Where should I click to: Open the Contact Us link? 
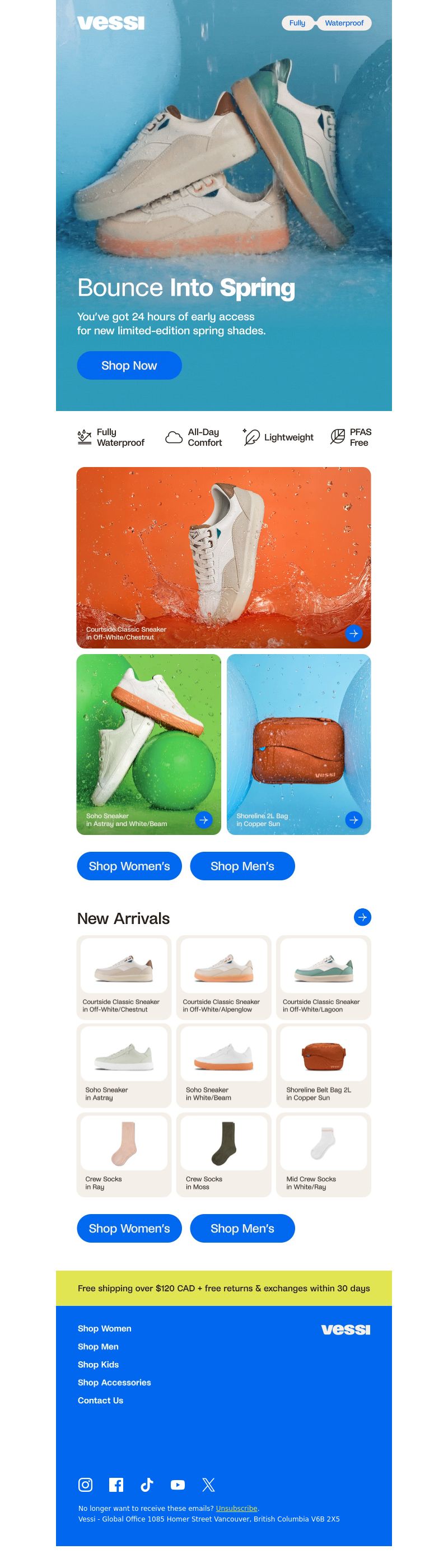[100, 1400]
